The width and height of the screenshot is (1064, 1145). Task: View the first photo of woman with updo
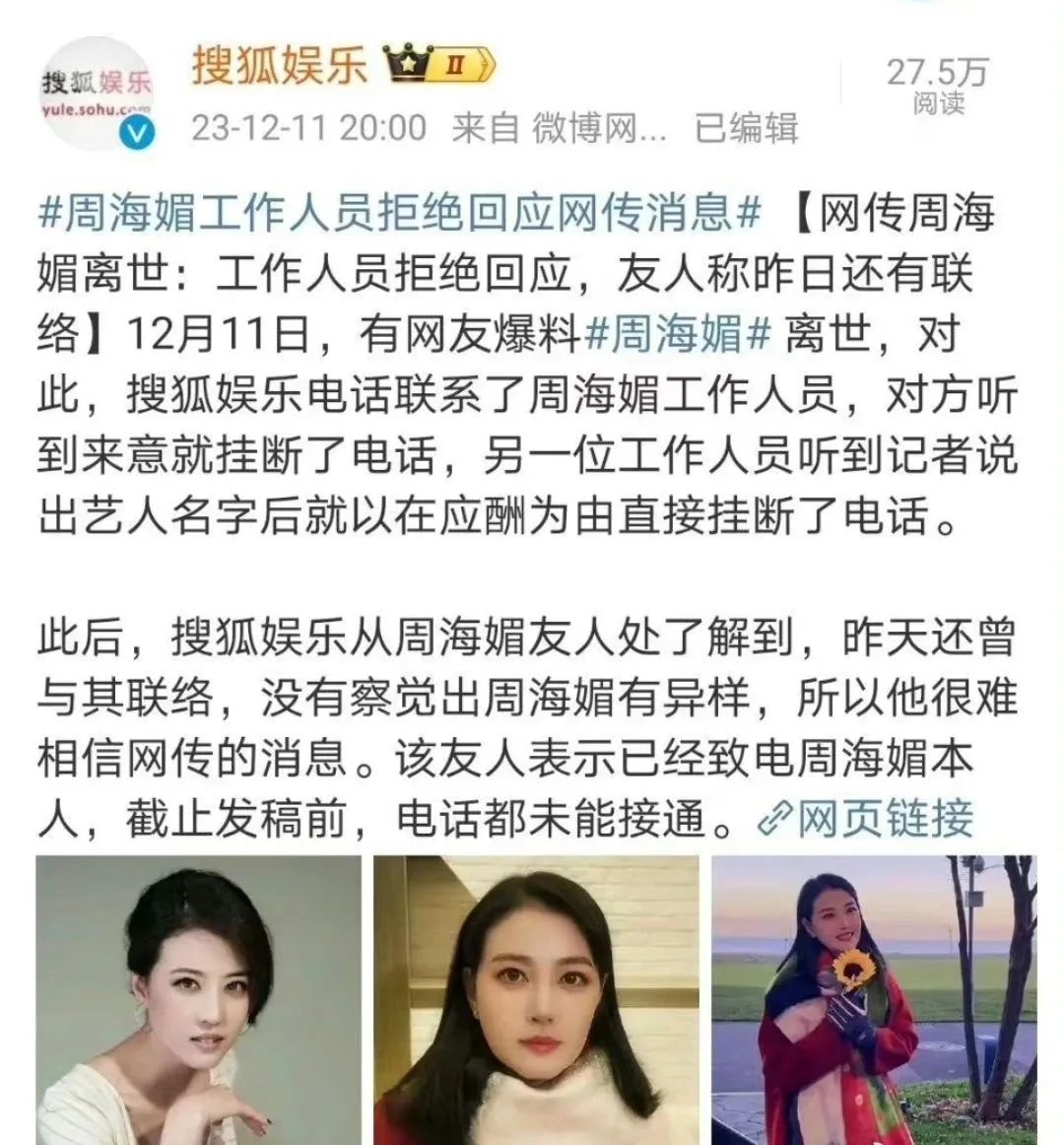[x=199, y=1000]
